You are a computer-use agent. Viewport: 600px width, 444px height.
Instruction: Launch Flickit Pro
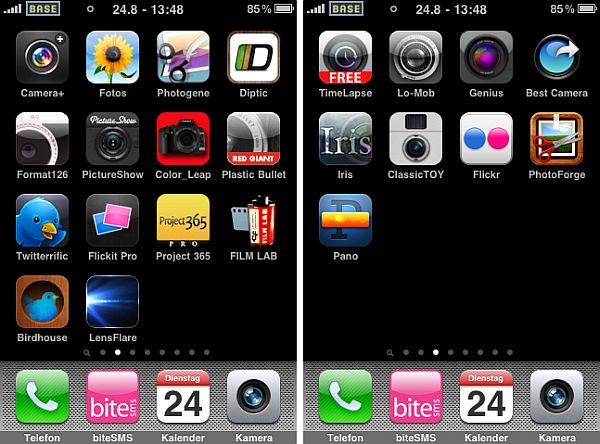113,220
